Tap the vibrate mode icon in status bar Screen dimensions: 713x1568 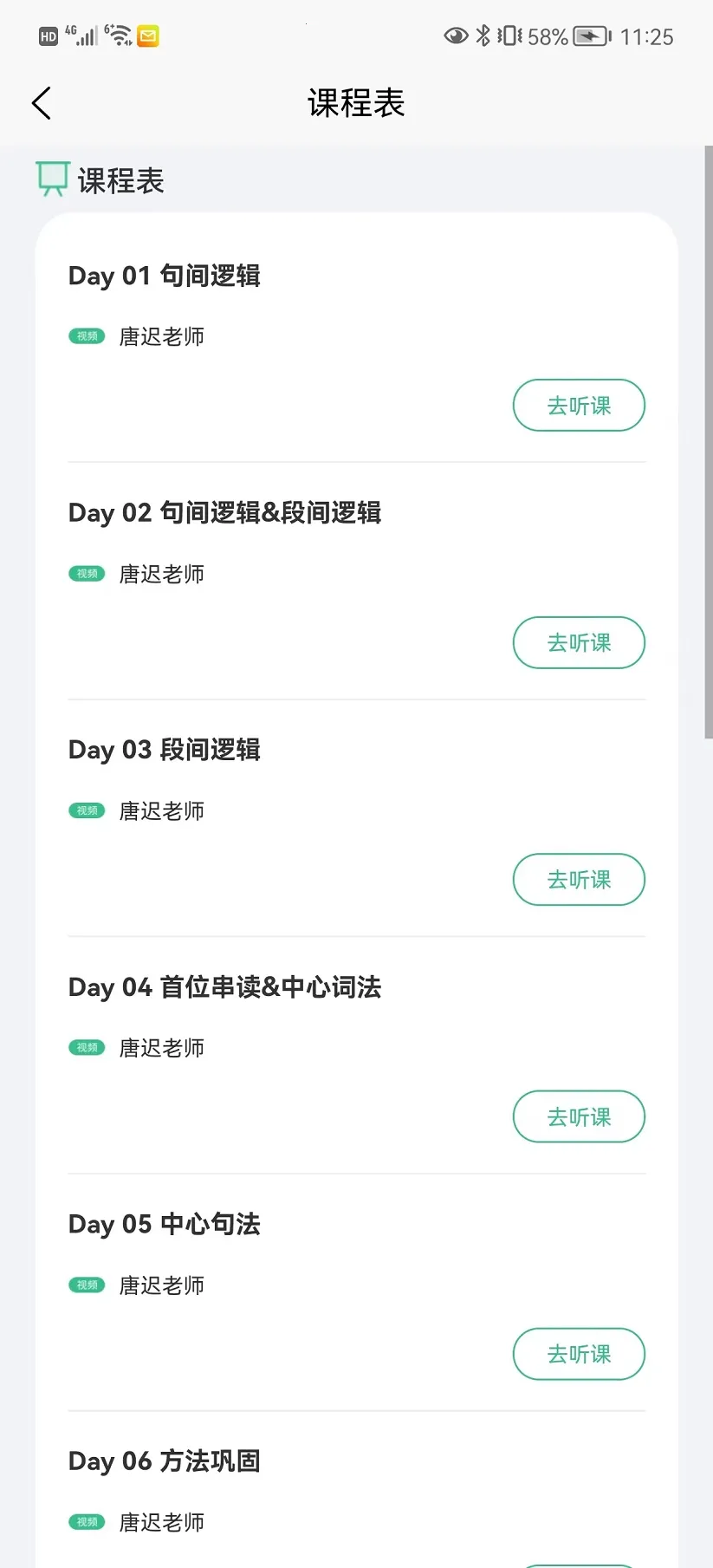(510, 36)
